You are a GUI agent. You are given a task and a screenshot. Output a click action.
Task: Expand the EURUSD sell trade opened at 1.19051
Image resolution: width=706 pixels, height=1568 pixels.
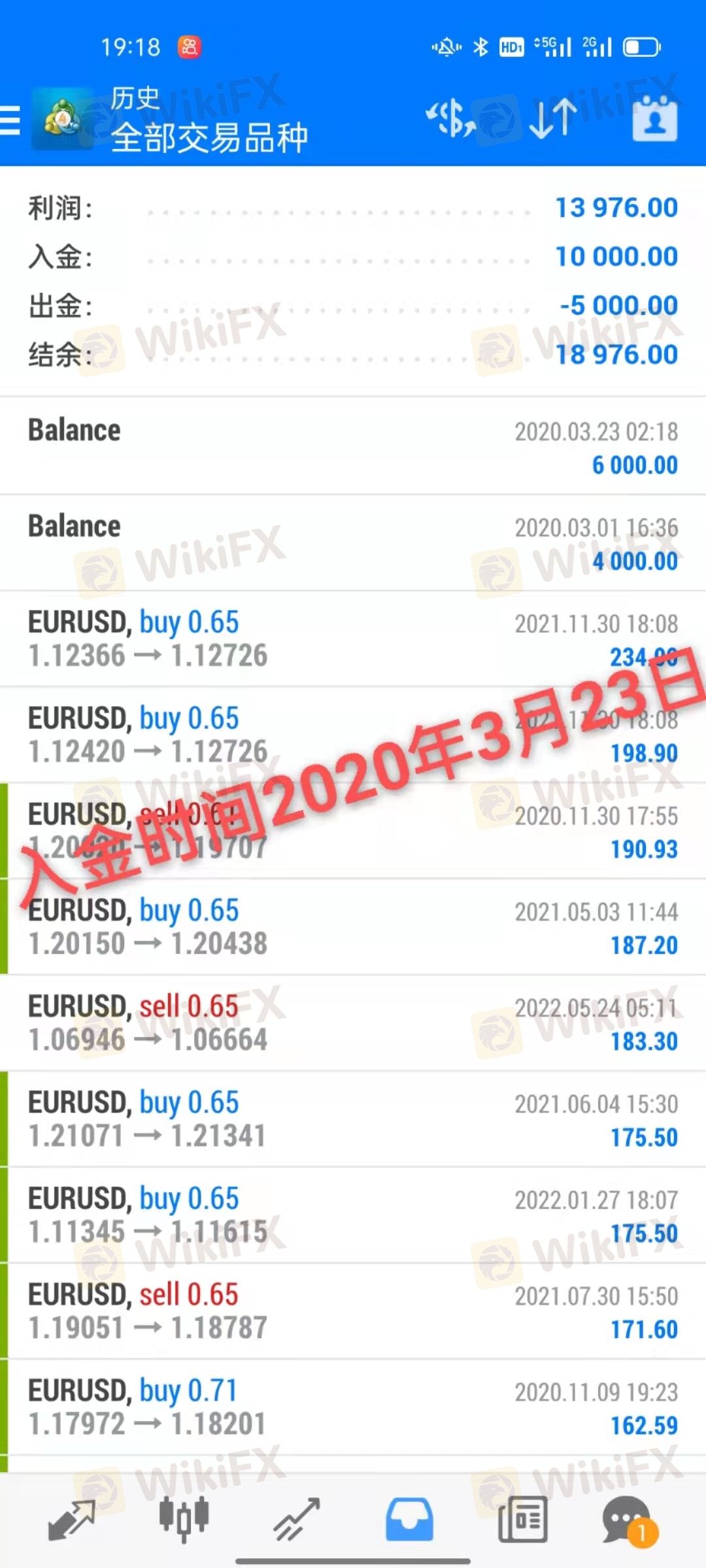point(353,1311)
